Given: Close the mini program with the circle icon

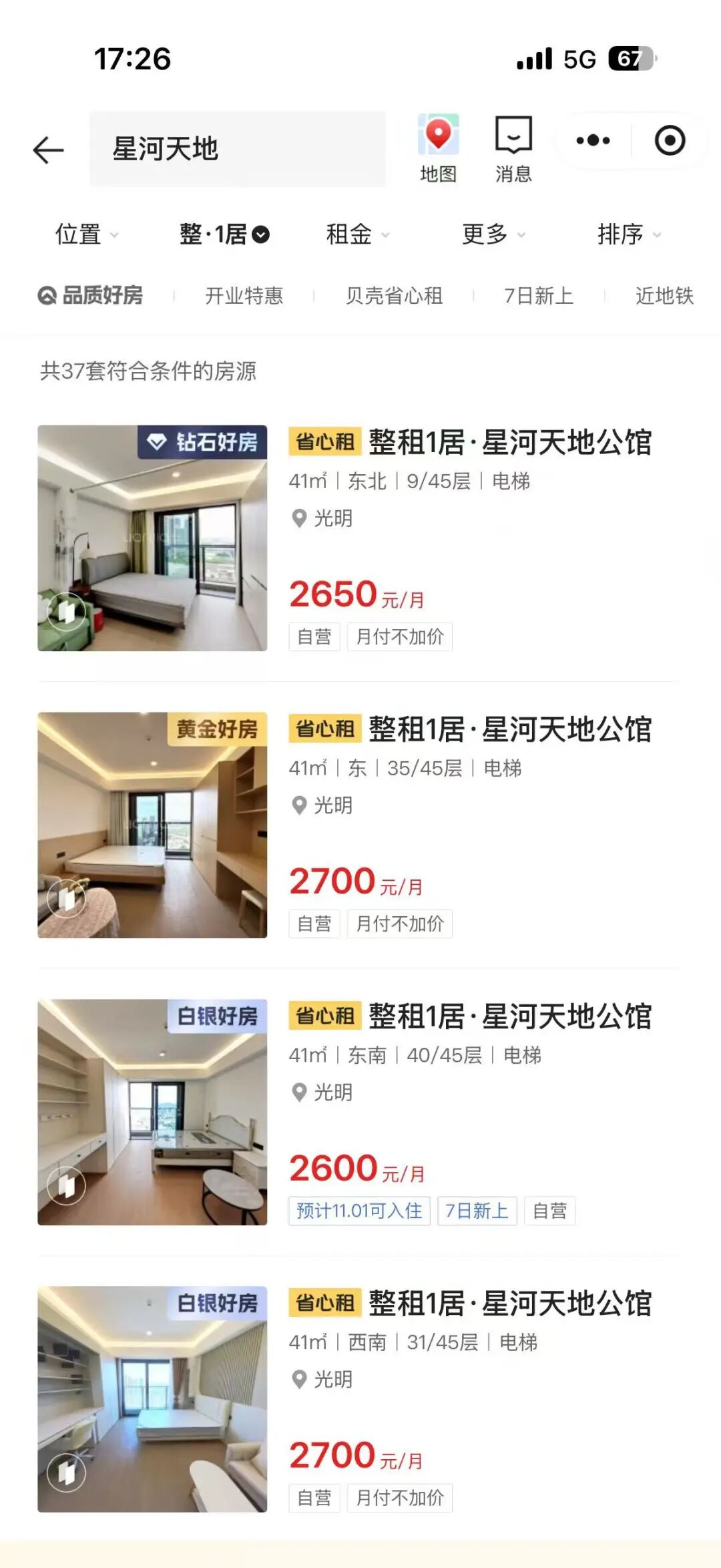Looking at the screenshot, I should tap(670, 140).
